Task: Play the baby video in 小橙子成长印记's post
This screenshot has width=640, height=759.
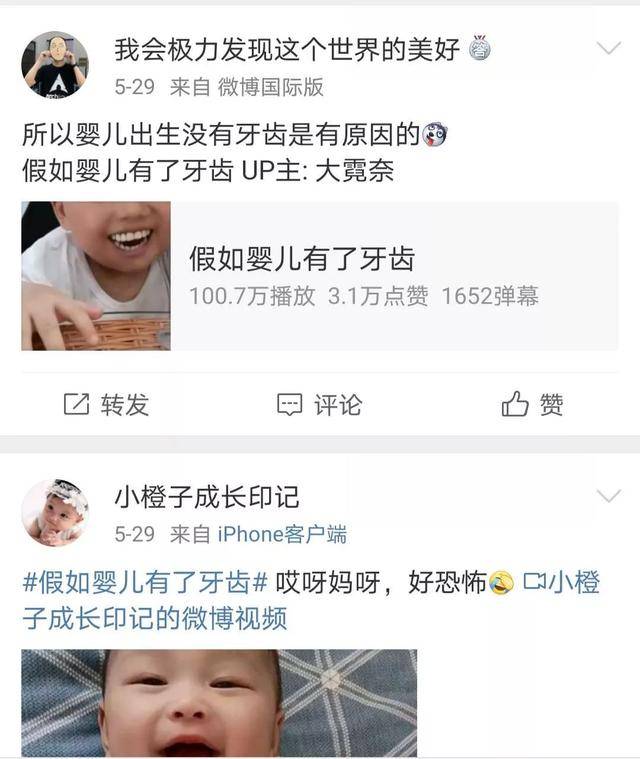Action: click(219, 703)
